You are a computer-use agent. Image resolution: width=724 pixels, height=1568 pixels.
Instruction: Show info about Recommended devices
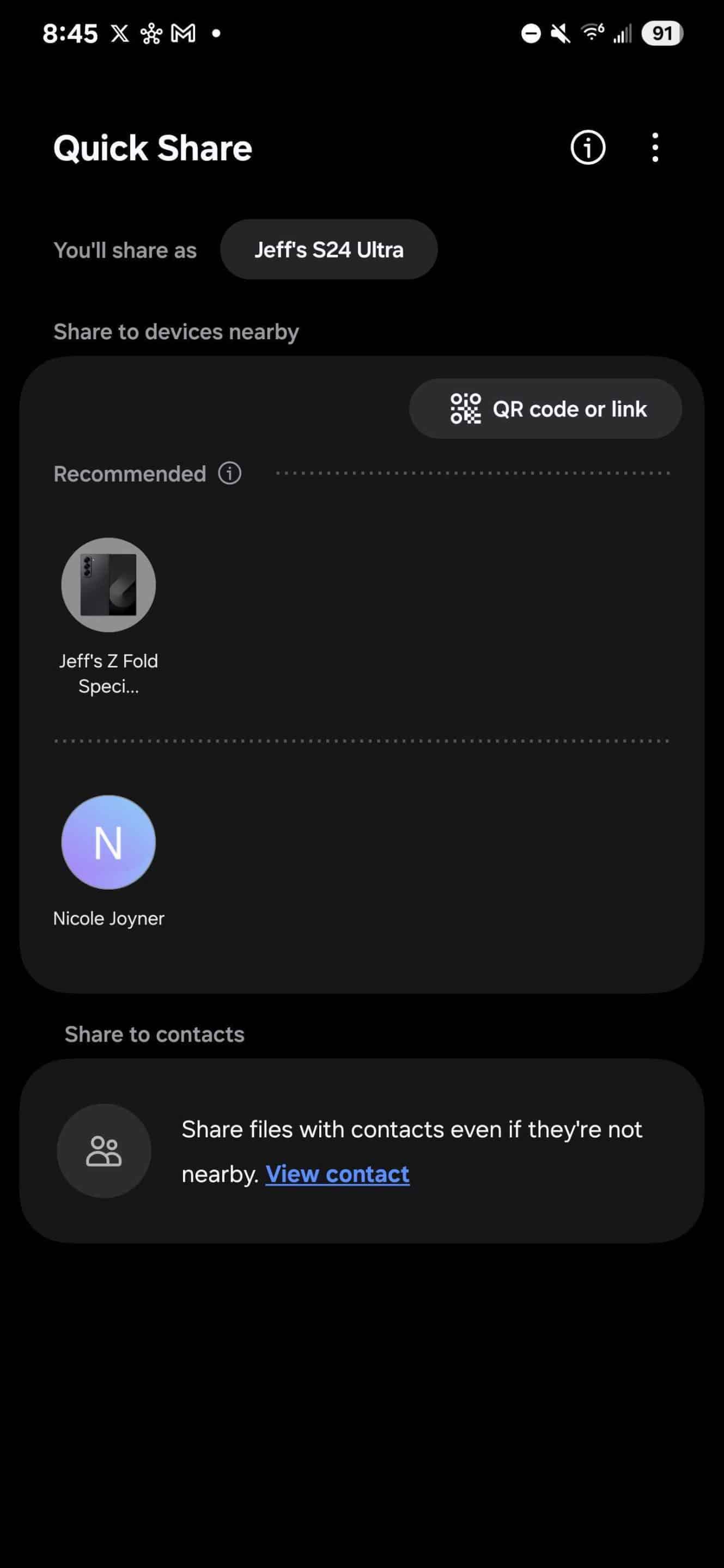coord(229,474)
